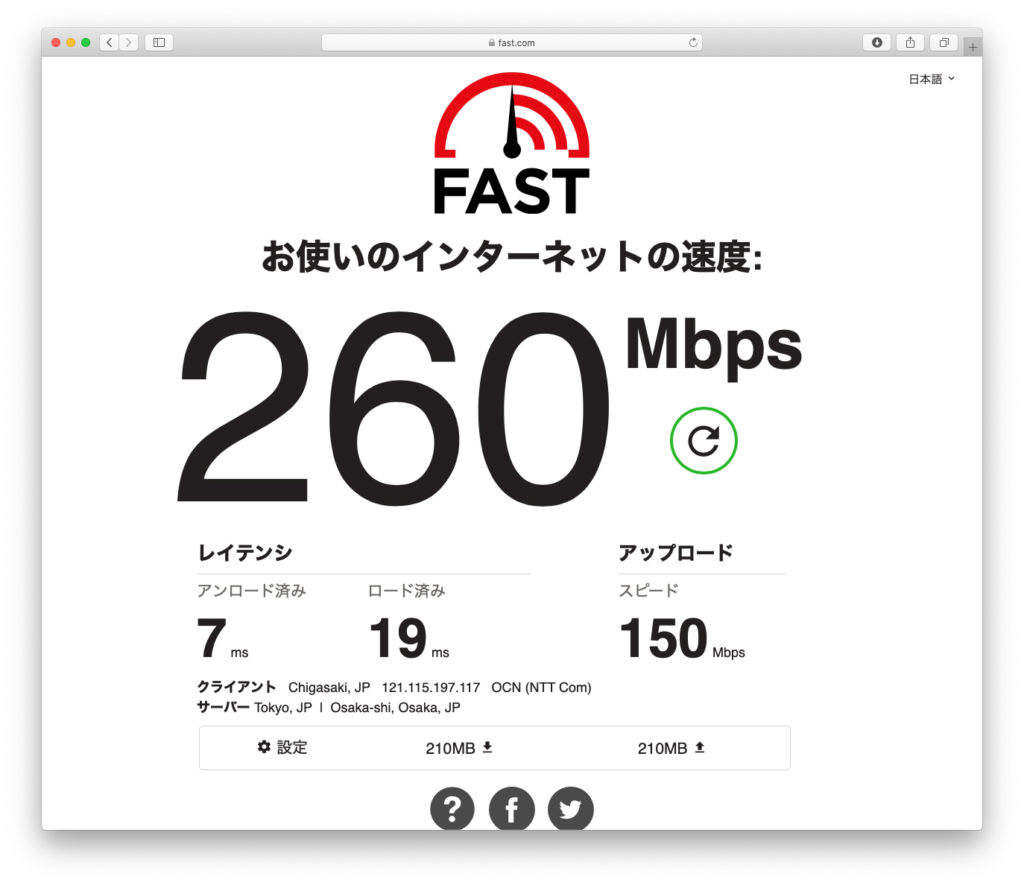Open the help question mark icon
Viewport: 1024px width, 885px height.
pos(452,809)
